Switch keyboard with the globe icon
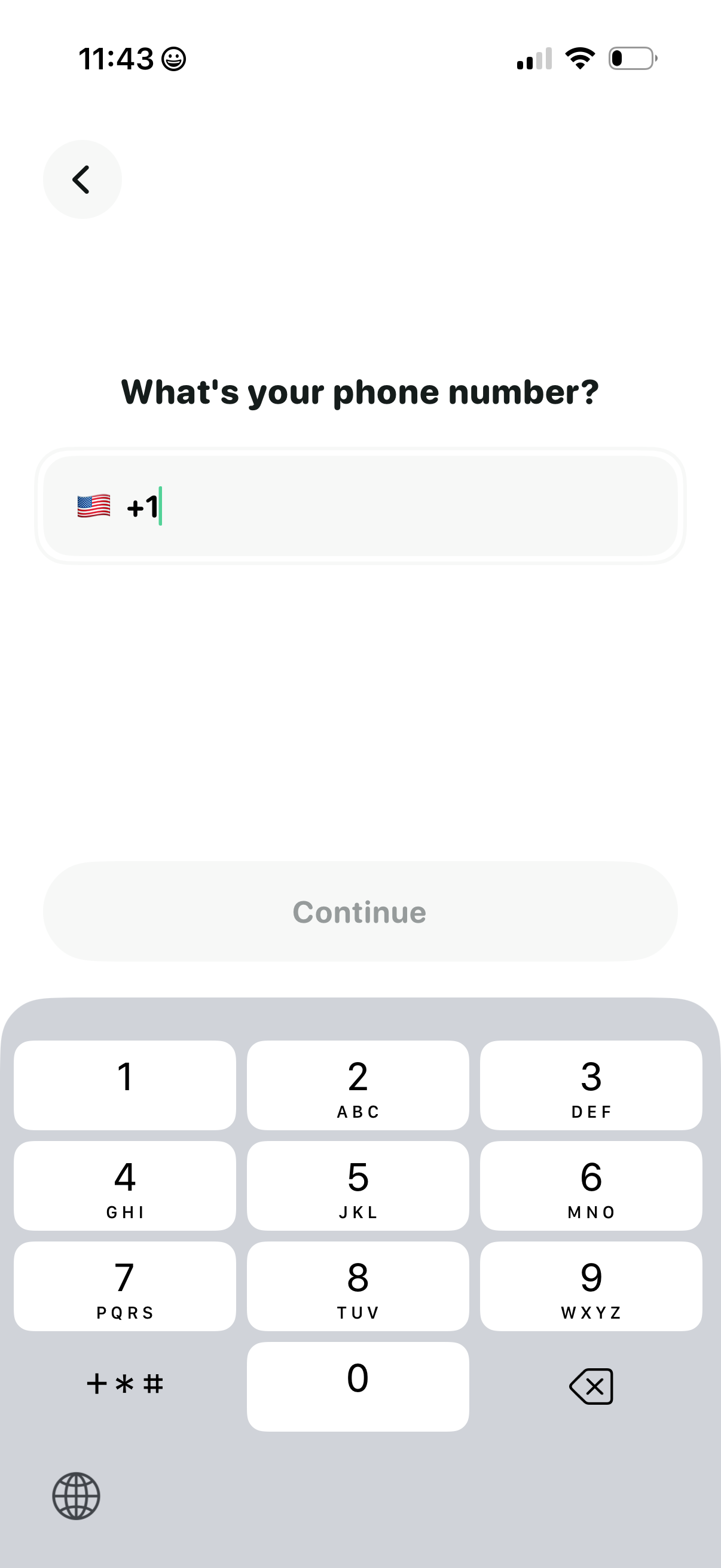Viewport: 721px width, 1568px height. tap(76, 1496)
